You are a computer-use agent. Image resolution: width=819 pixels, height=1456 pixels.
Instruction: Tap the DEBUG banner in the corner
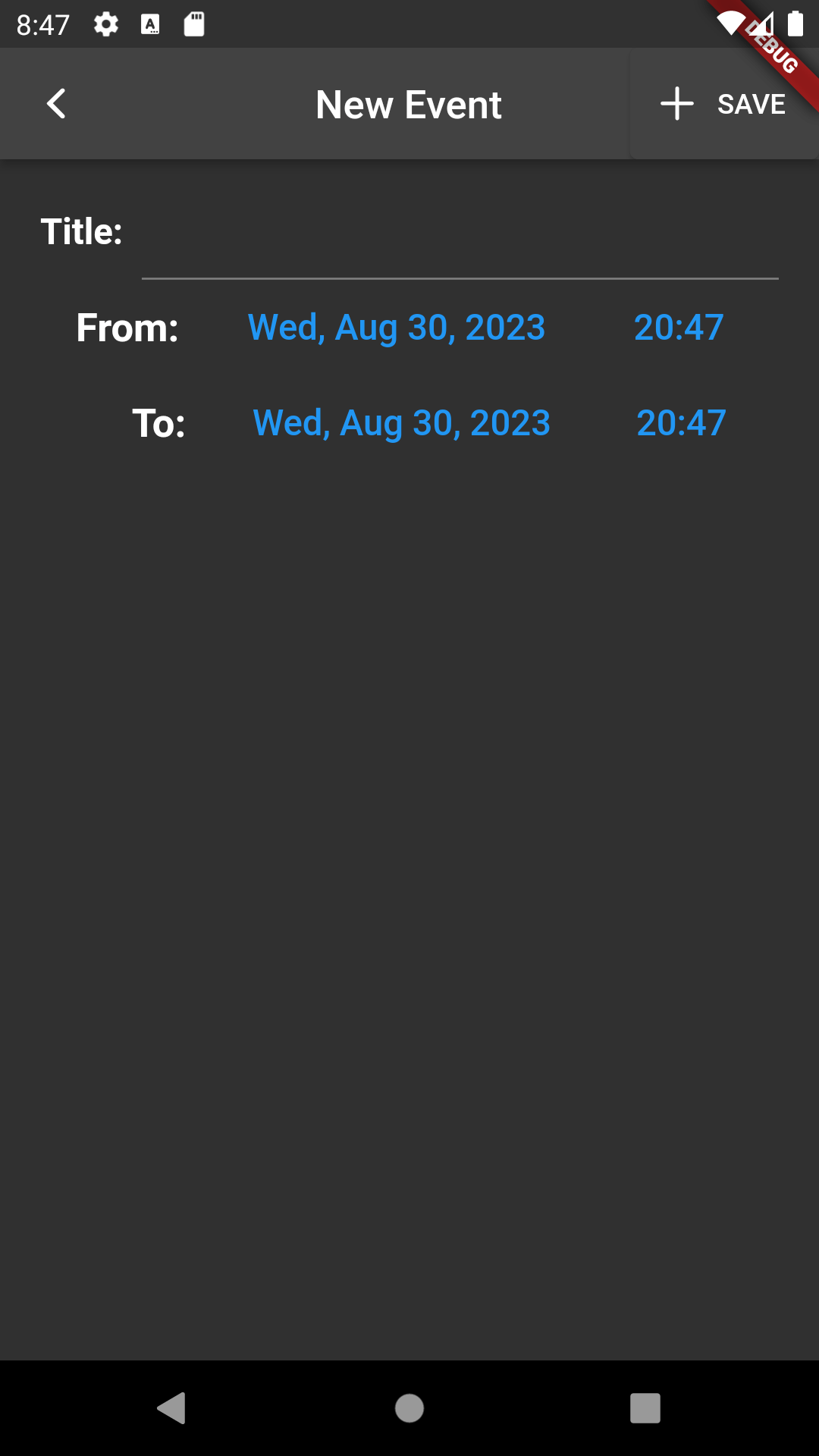[772, 47]
